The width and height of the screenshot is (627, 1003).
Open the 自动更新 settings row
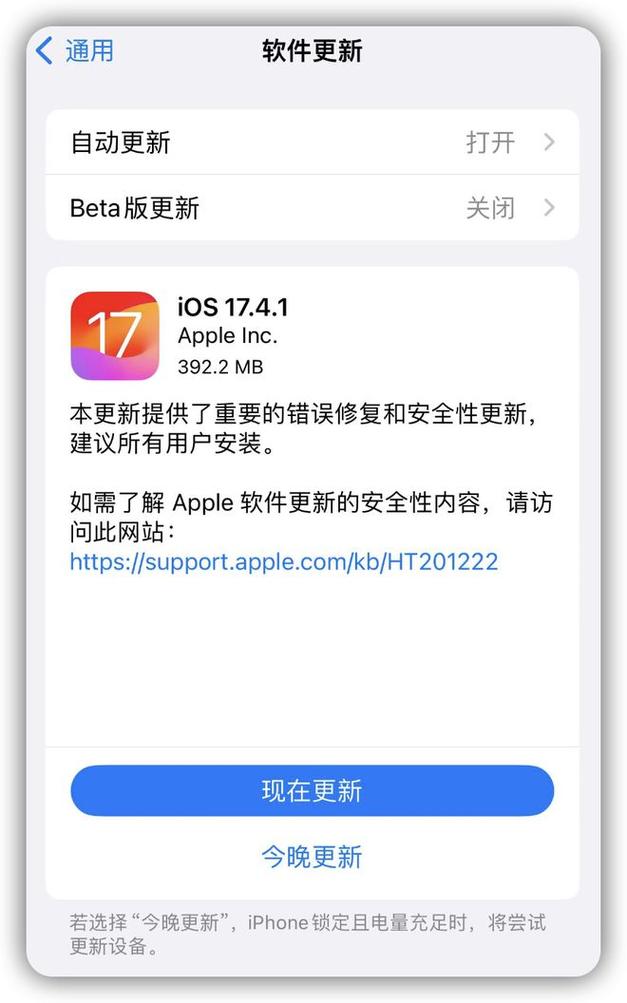point(312,143)
